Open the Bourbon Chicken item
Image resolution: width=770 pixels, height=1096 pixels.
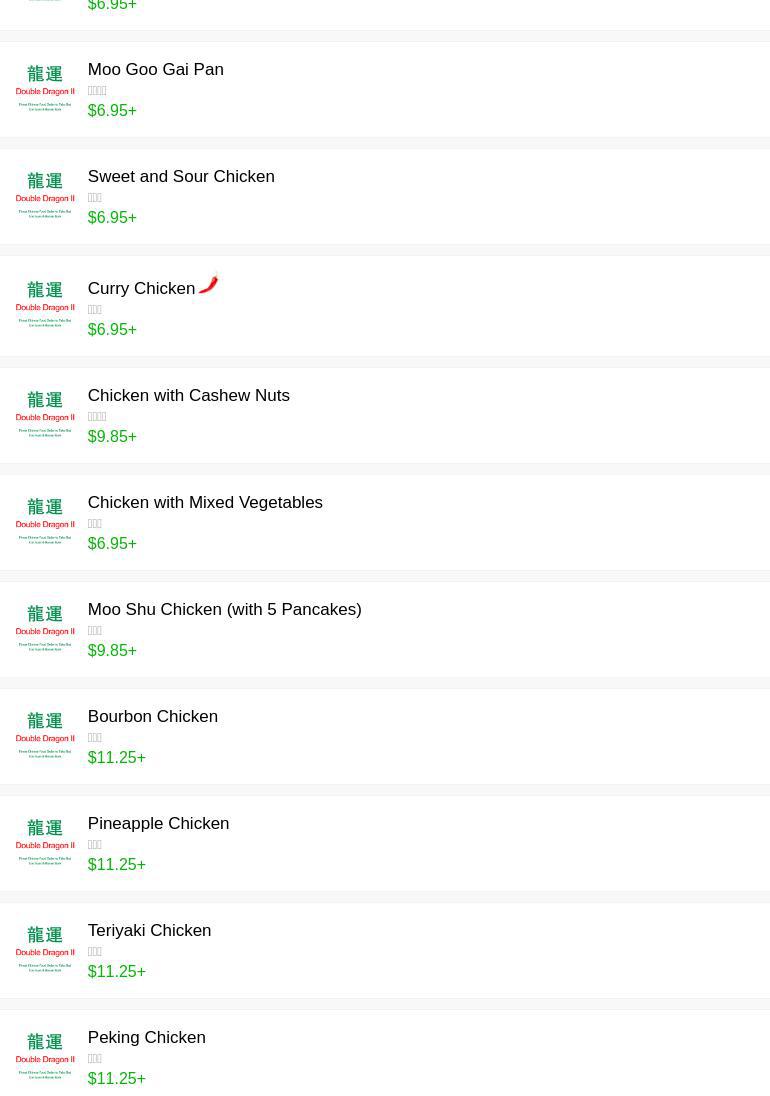(152, 717)
